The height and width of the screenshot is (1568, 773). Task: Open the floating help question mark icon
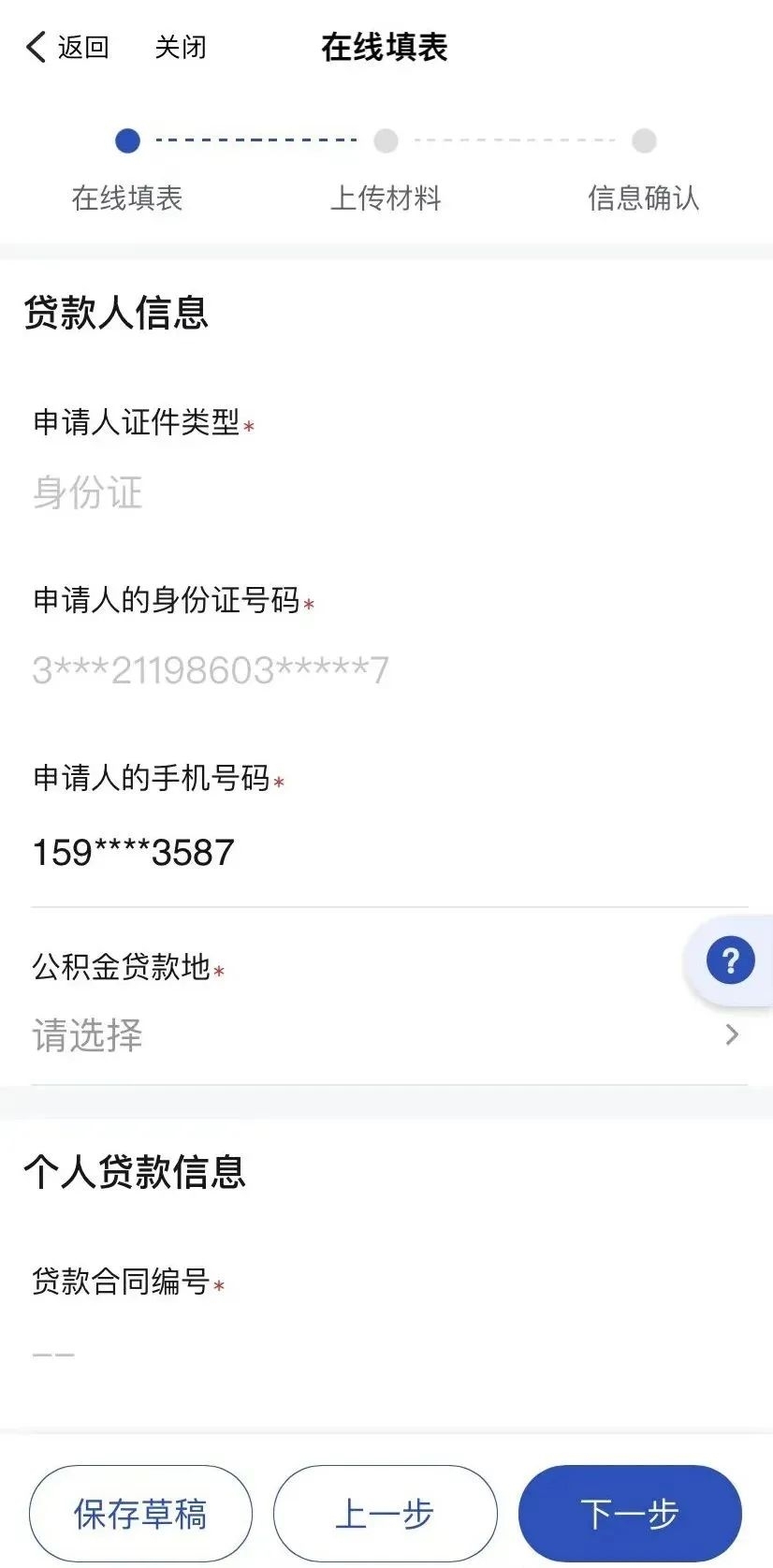729,960
